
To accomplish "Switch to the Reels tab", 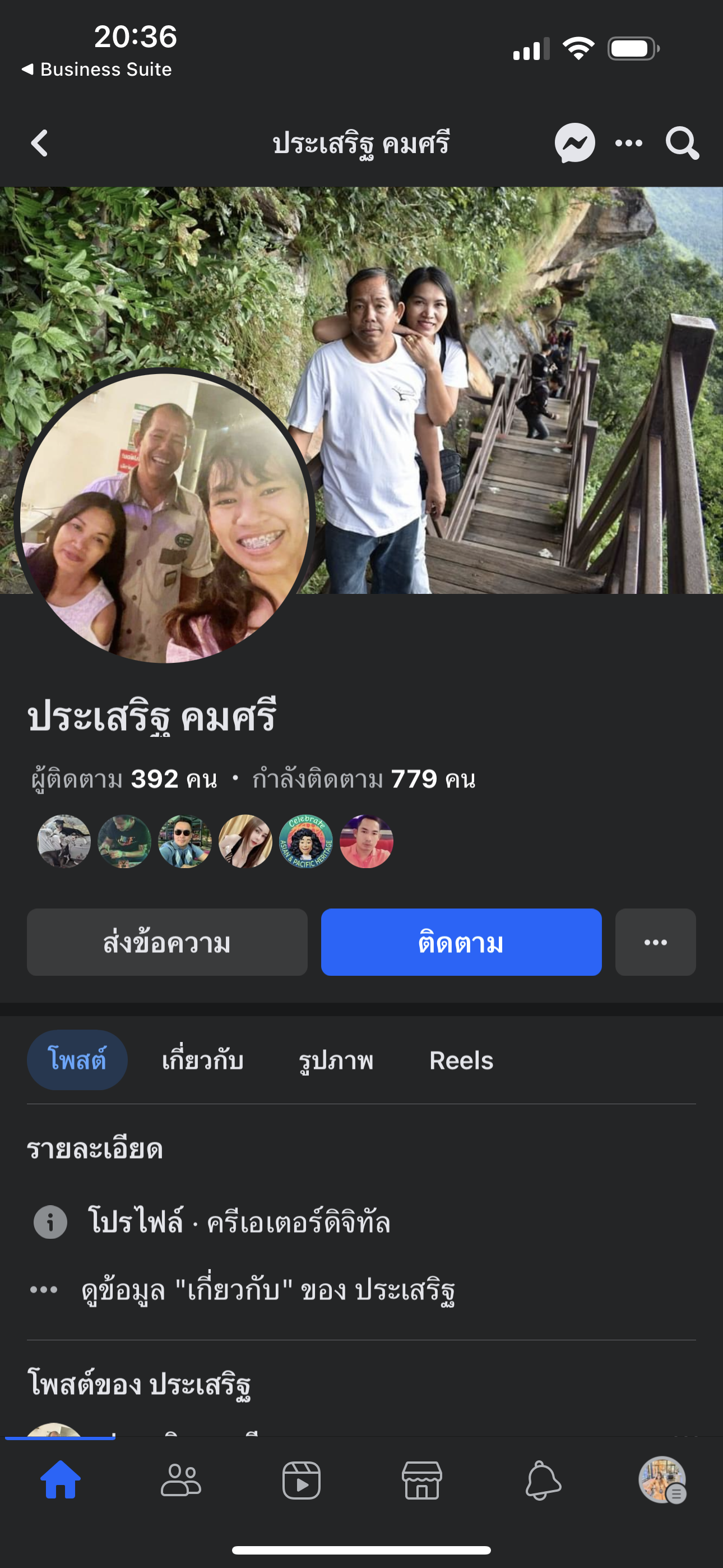I will coord(461,1060).
